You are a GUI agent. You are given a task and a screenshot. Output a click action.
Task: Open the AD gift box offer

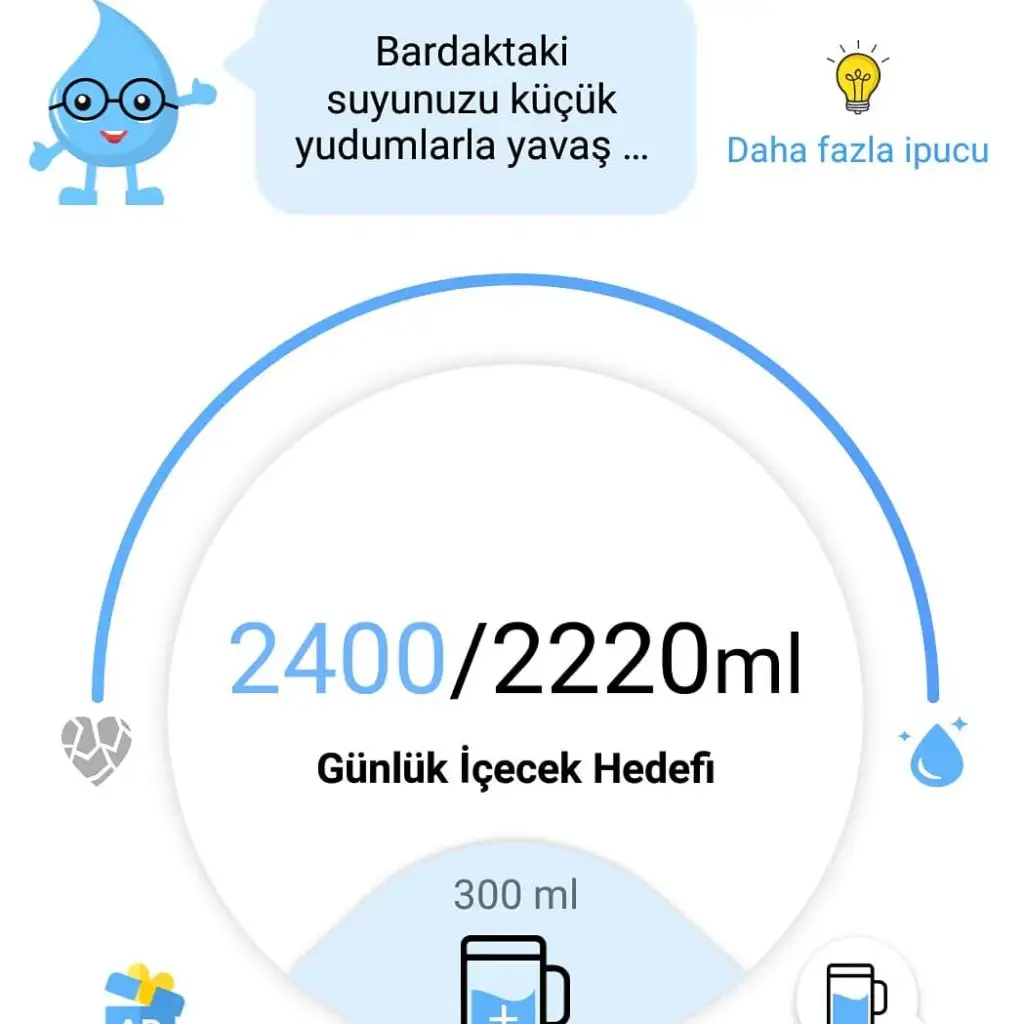pos(143,996)
